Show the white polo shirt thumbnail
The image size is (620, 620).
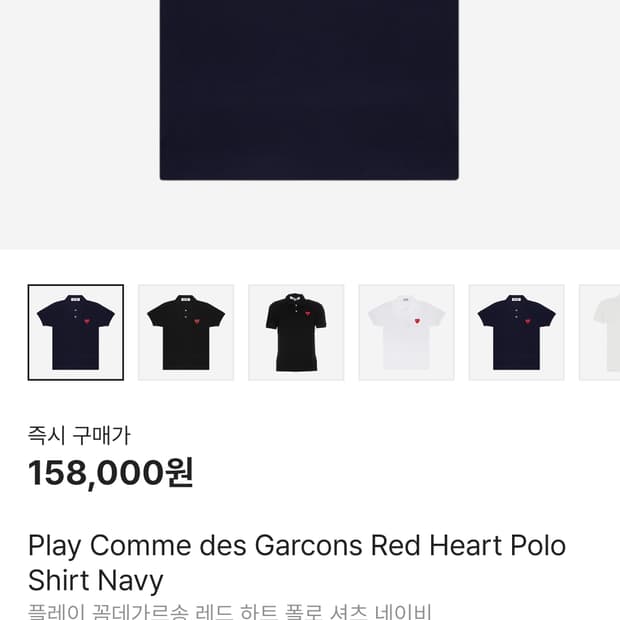tap(406, 332)
